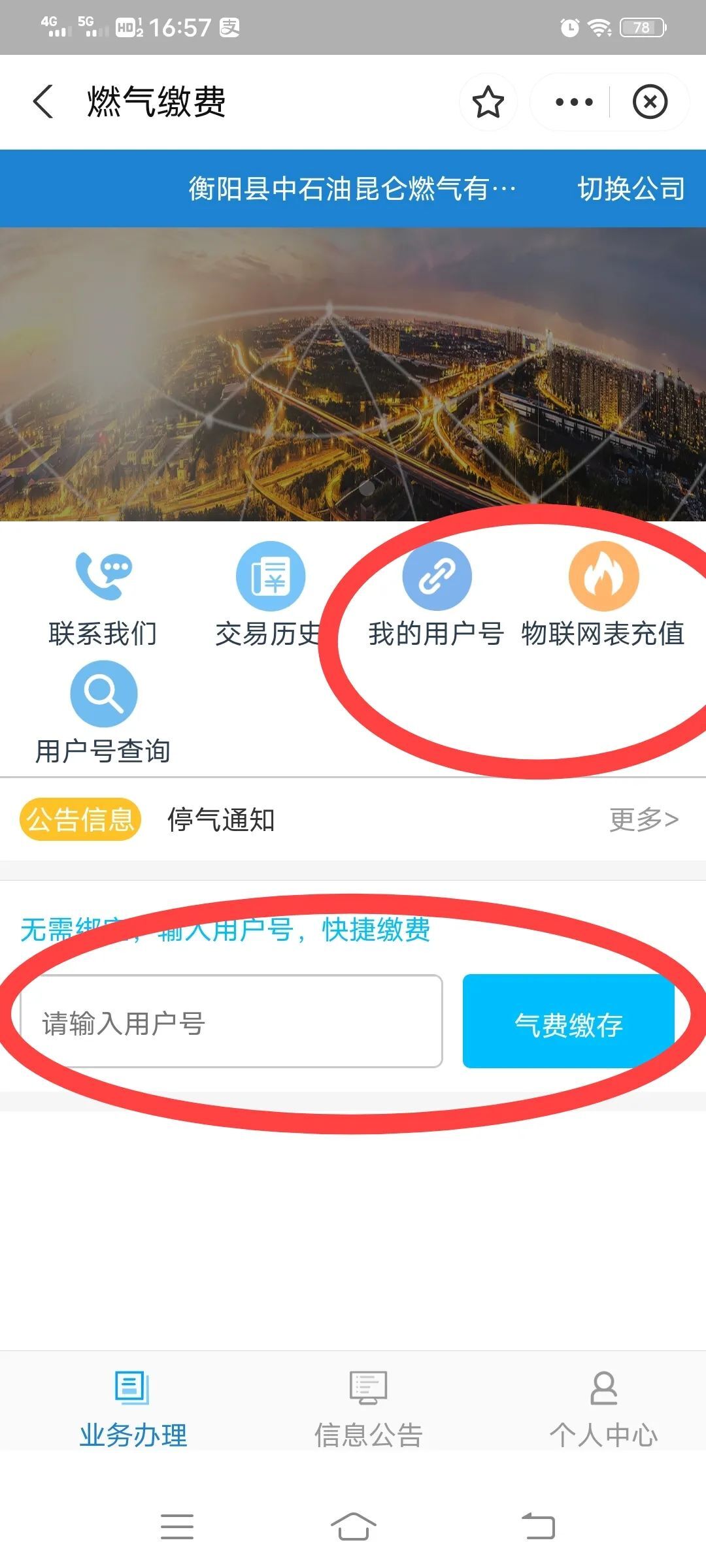The width and height of the screenshot is (706, 1568).
Task: Favorite this mini program with the star
Action: 488,103
